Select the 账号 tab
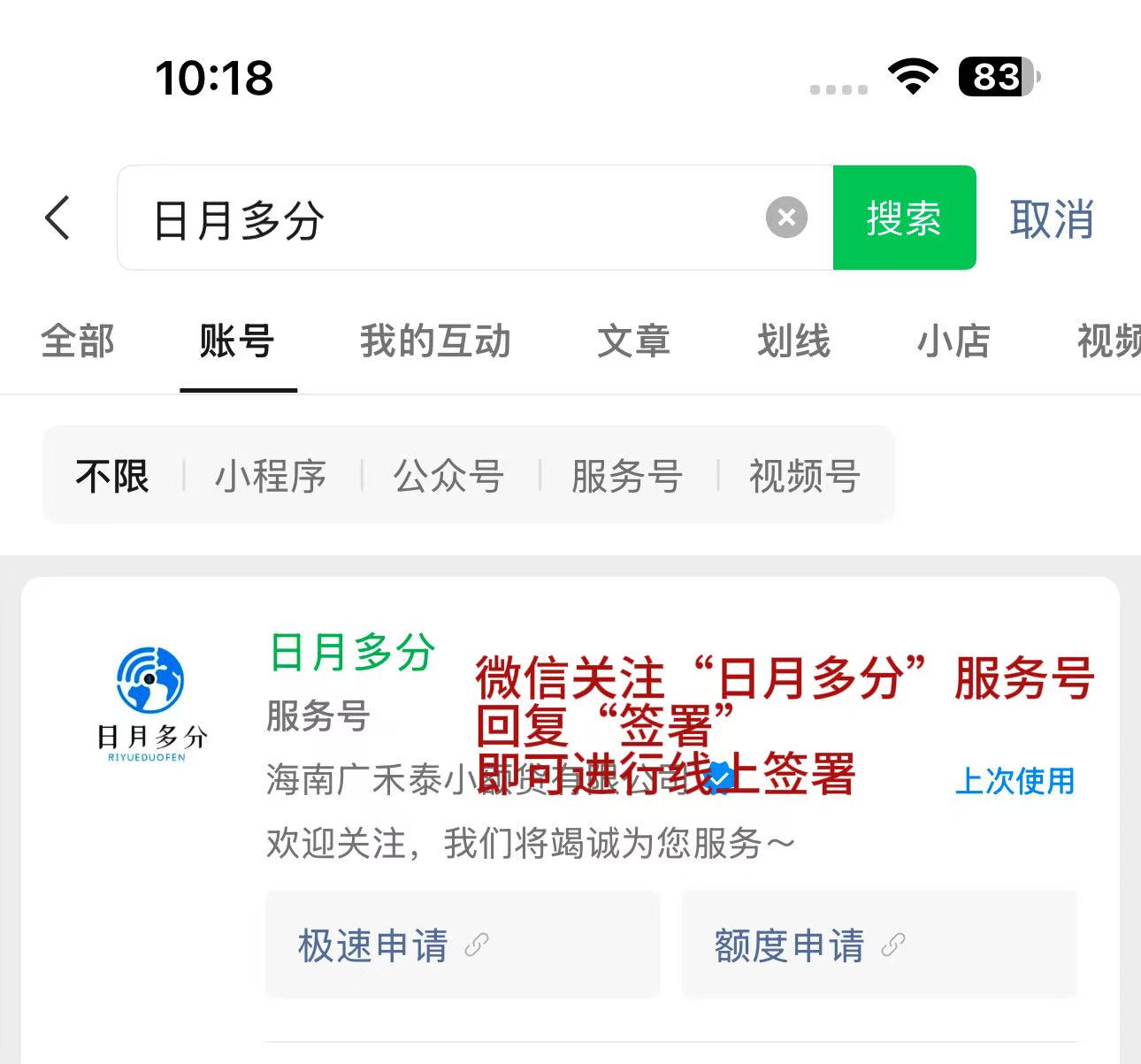Viewport: 1141px width, 1064px height. click(x=237, y=341)
